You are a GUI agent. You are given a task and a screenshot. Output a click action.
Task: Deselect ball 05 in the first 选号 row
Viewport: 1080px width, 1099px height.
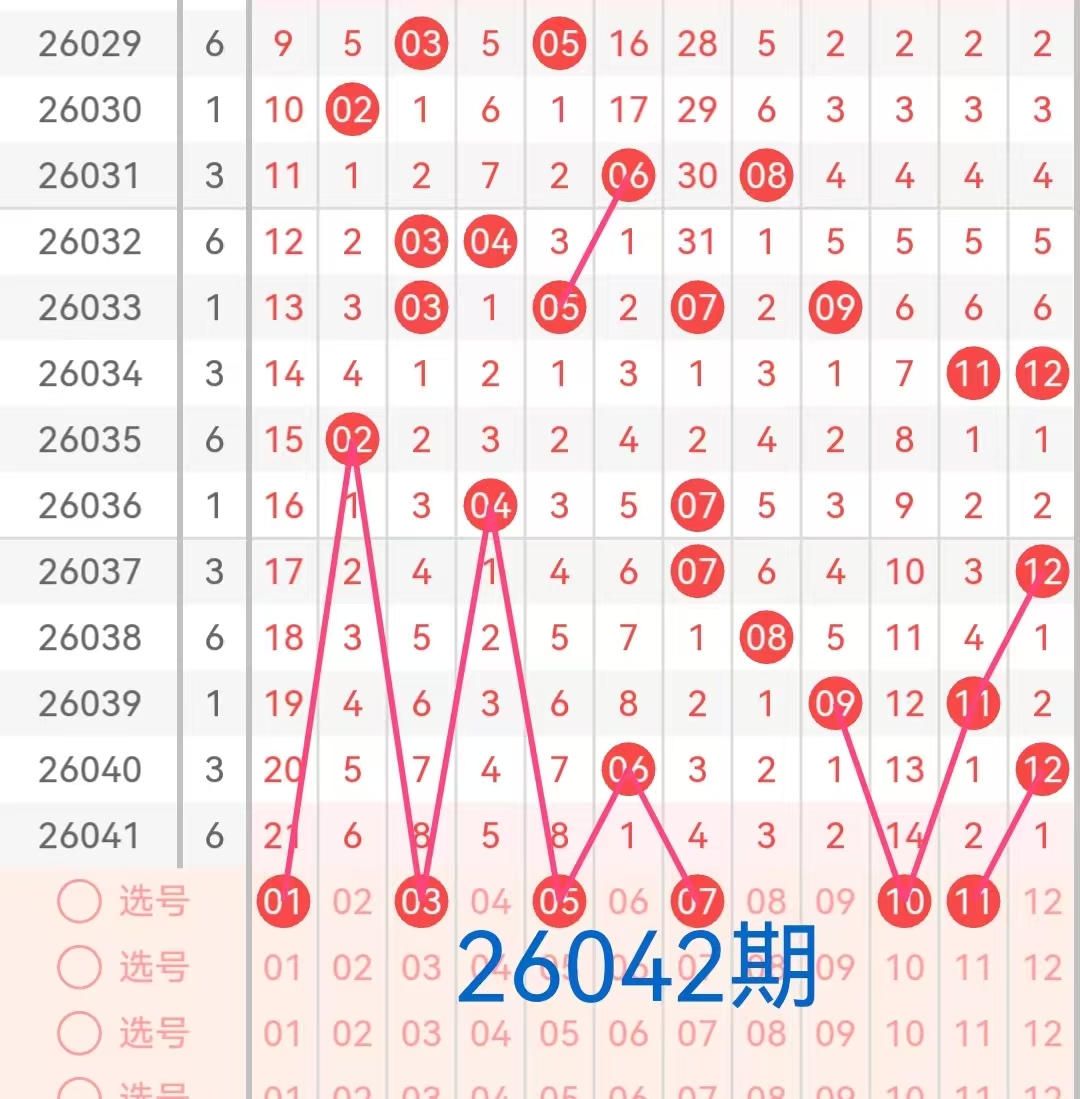pos(559,902)
